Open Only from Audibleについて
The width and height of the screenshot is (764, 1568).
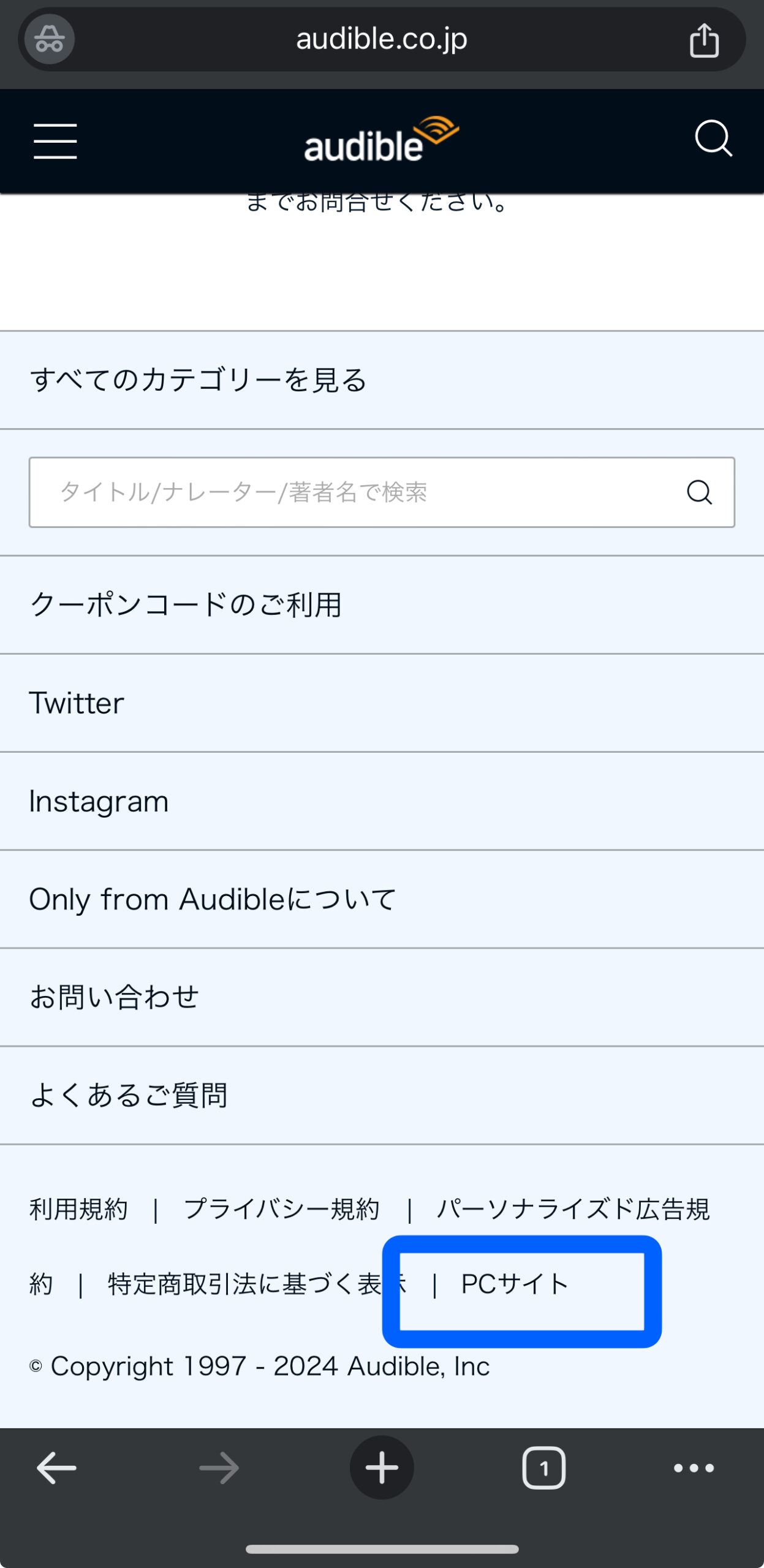(x=382, y=899)
